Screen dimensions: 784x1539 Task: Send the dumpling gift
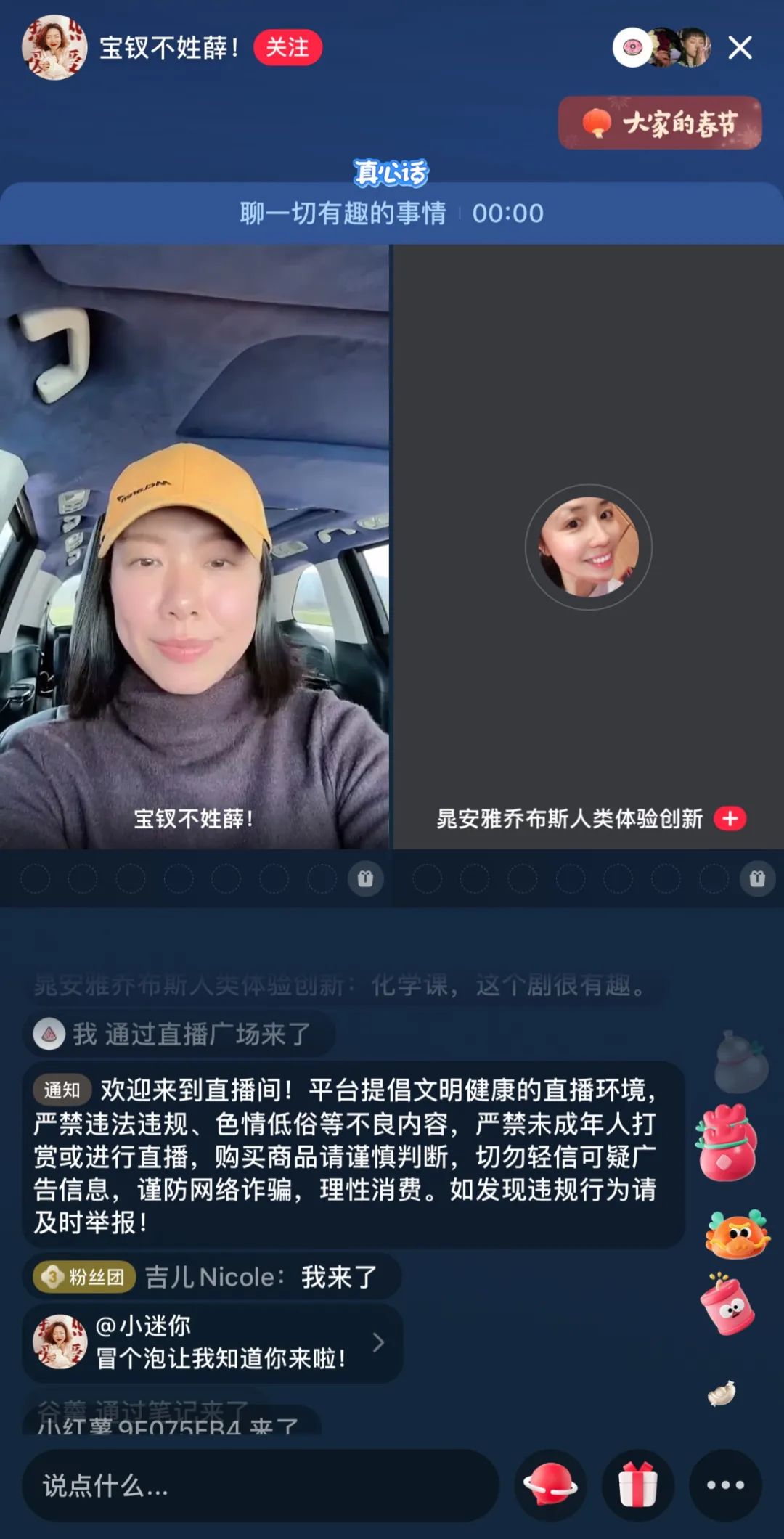point(722,1393)
